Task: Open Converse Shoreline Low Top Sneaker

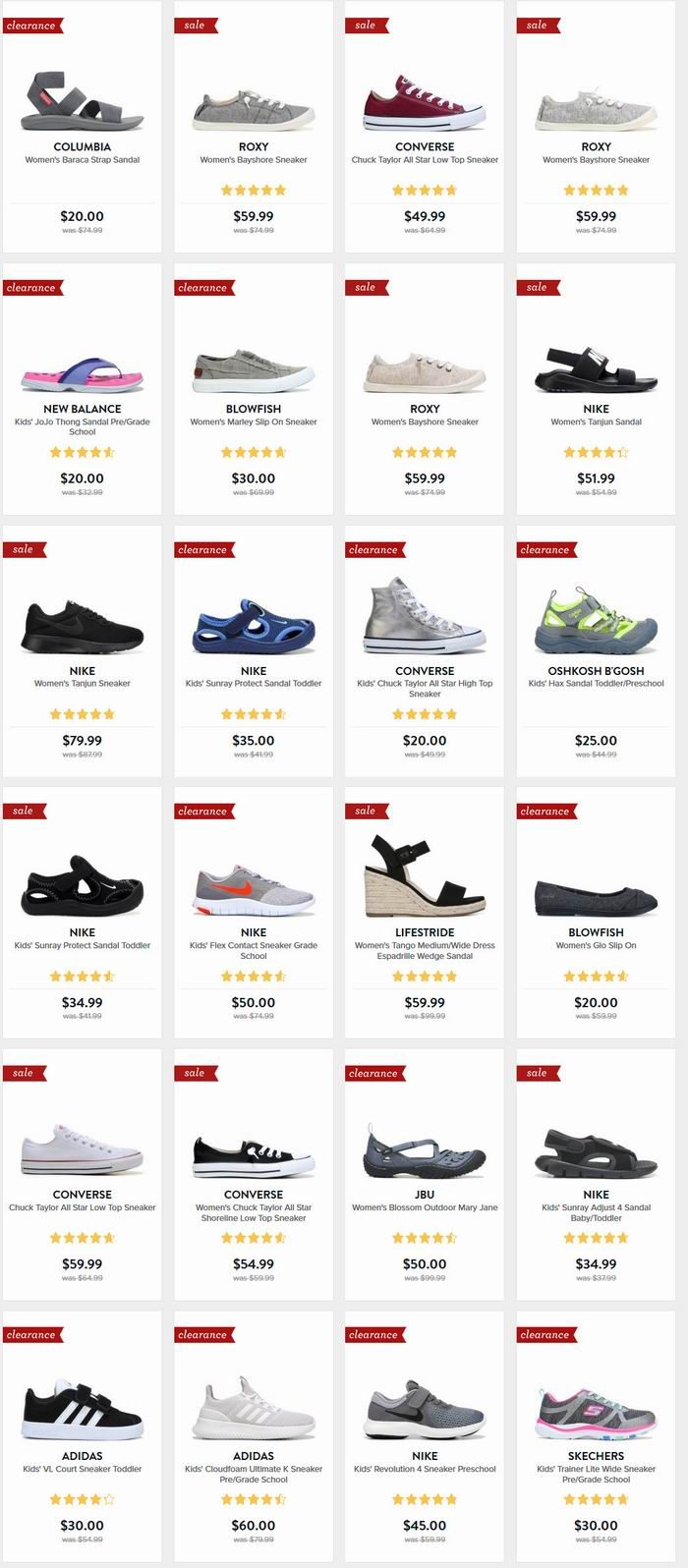Action: [254, 1175]
